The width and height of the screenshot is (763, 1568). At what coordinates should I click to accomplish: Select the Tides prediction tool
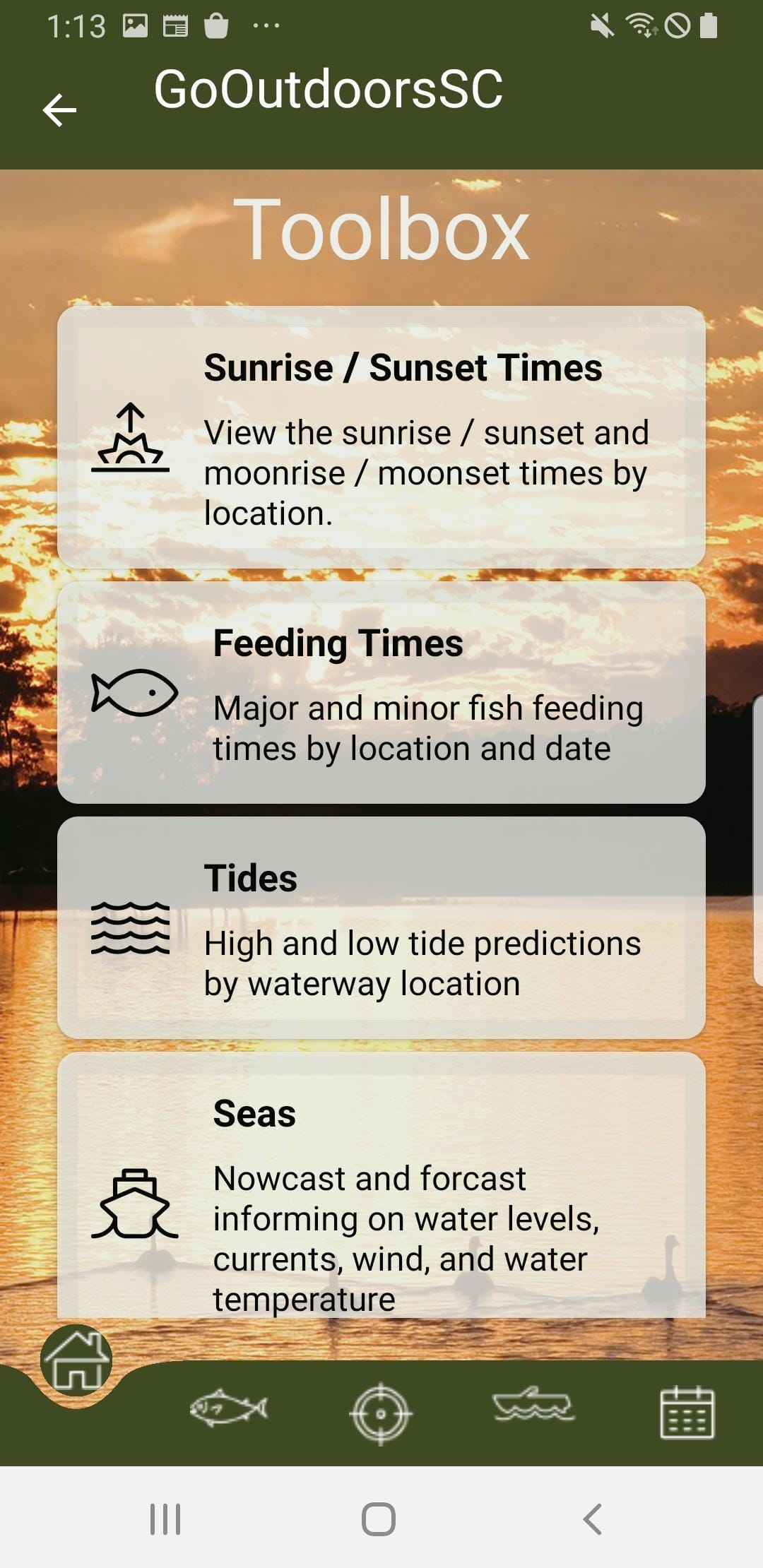click(x=381, y=925)
